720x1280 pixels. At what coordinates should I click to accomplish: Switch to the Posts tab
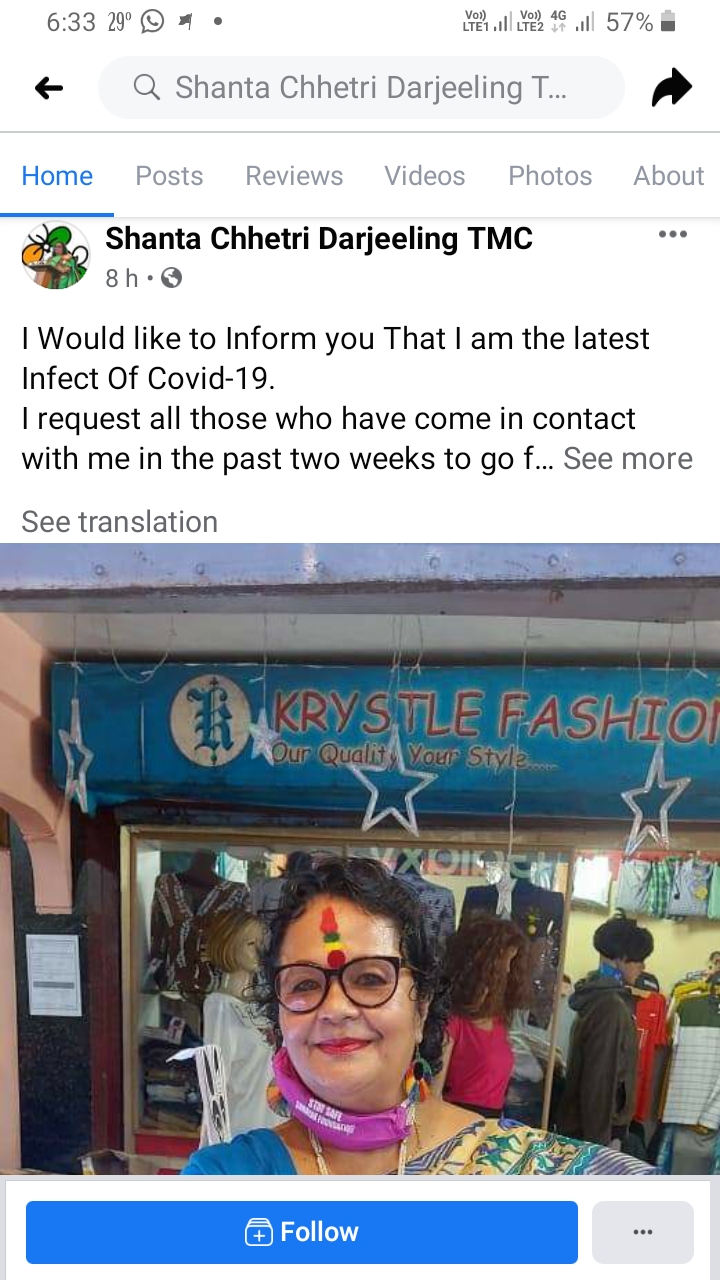[169, 176]
